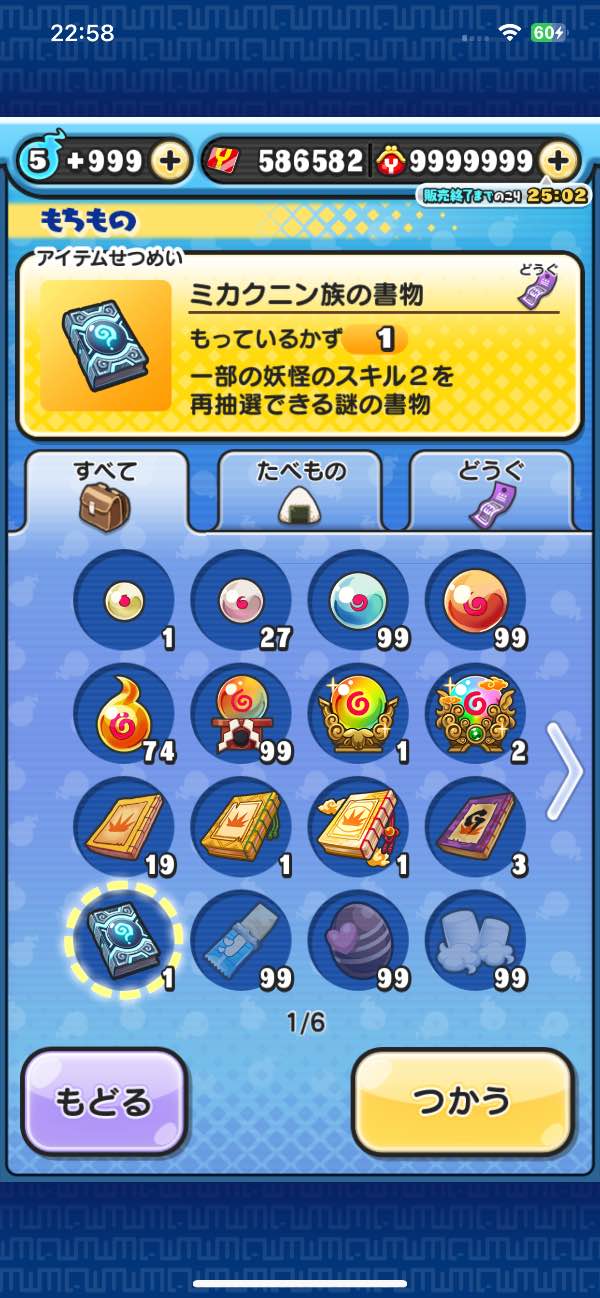Select the blue wrapped candy item

(x=241, y=941)
